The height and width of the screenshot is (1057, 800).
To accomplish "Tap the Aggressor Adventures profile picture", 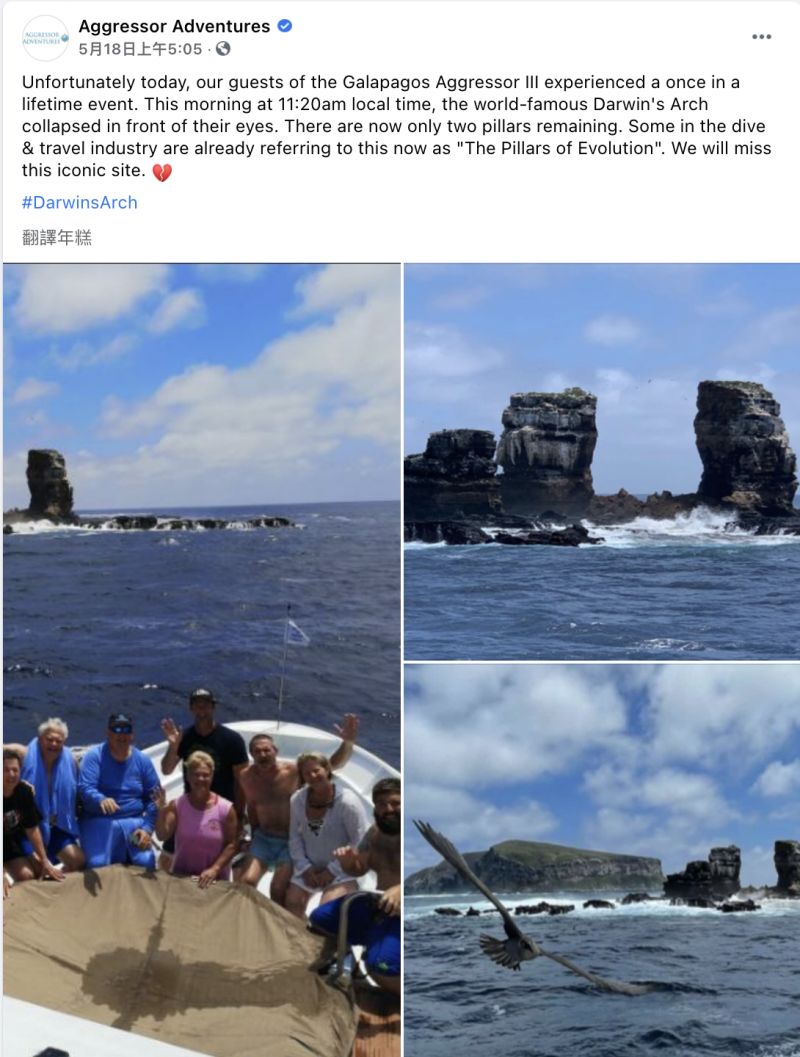I will point(45,38).
